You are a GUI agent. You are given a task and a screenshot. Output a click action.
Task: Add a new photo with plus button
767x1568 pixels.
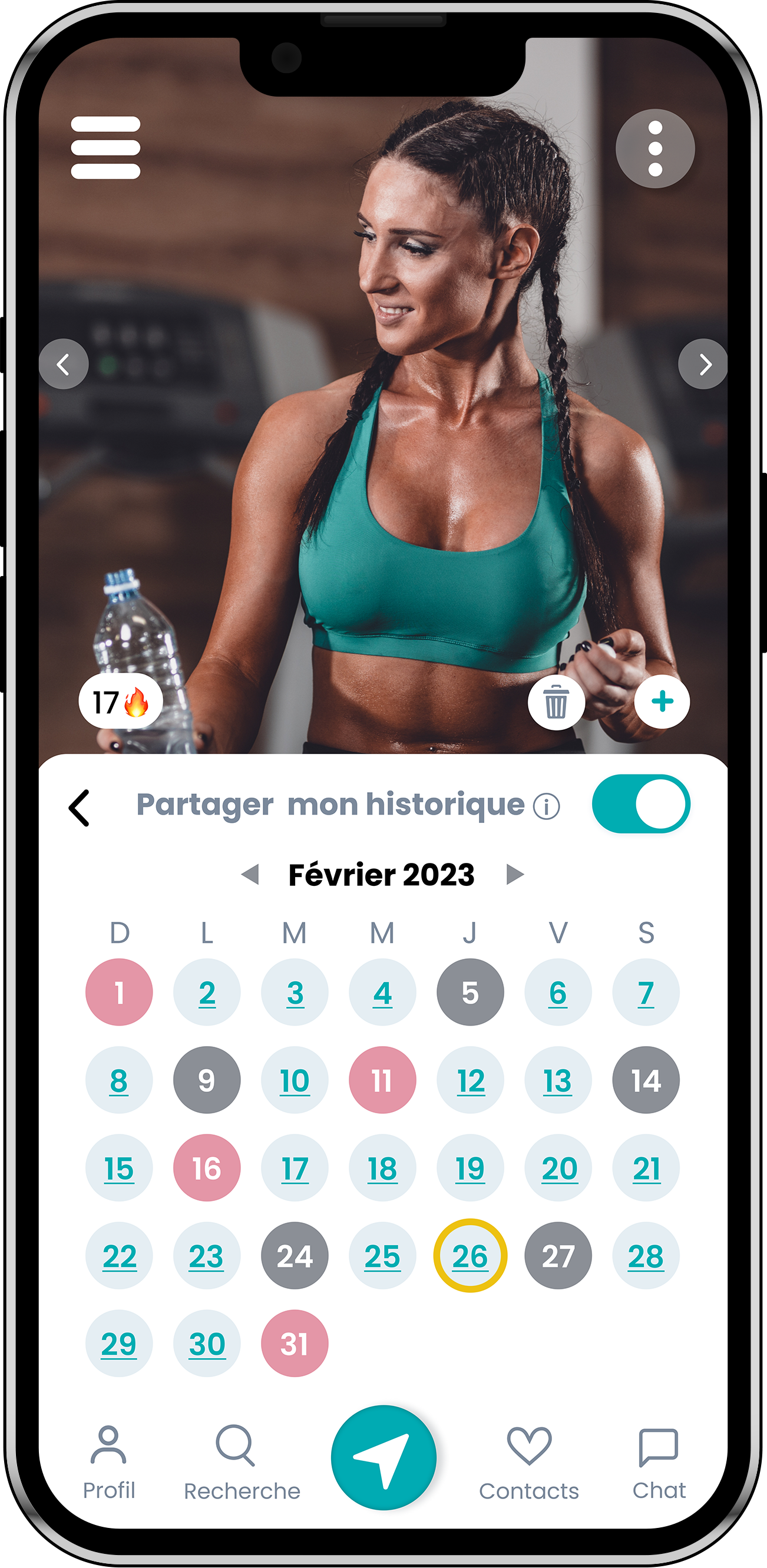[x=662, y=702]
